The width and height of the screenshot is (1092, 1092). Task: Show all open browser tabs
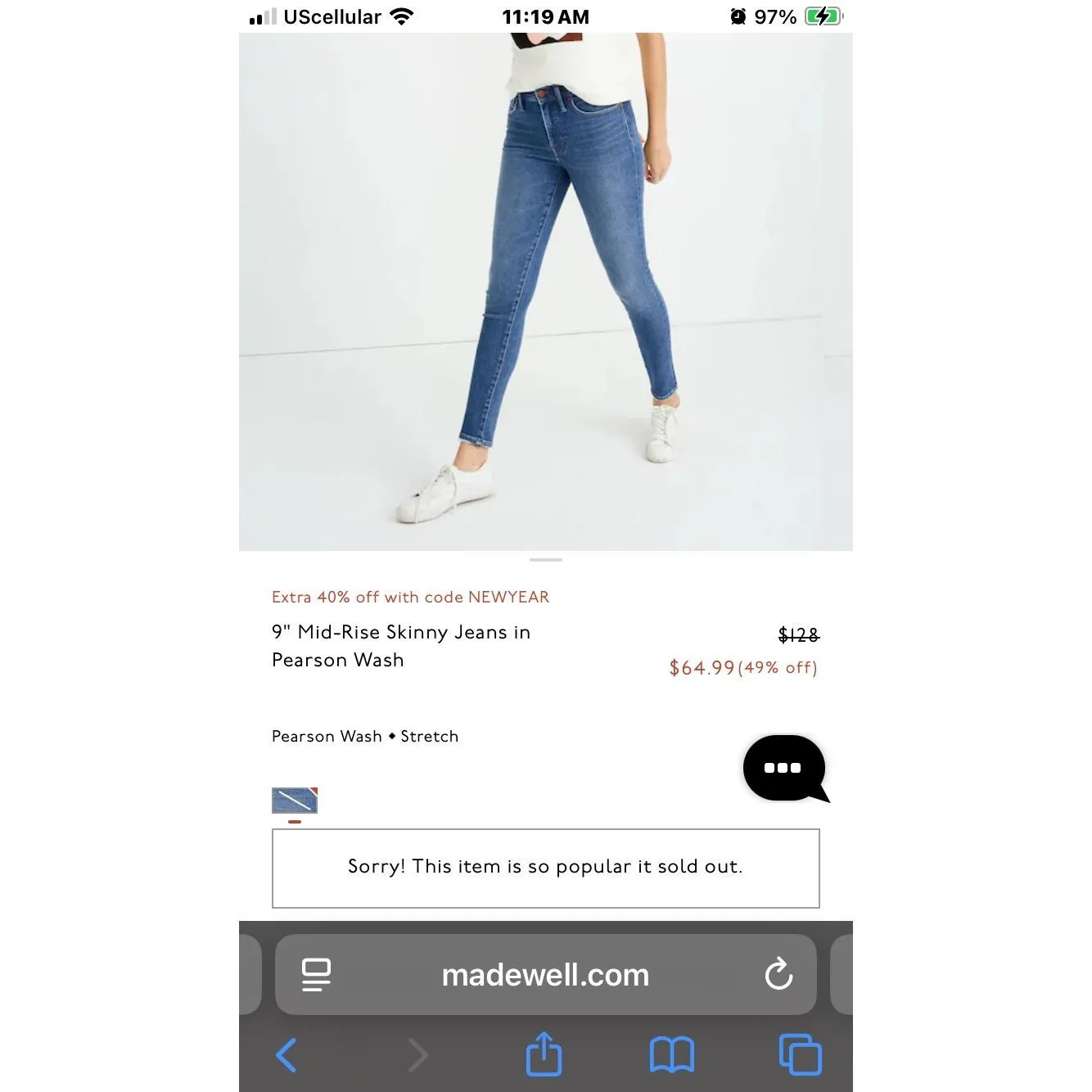800,1054
